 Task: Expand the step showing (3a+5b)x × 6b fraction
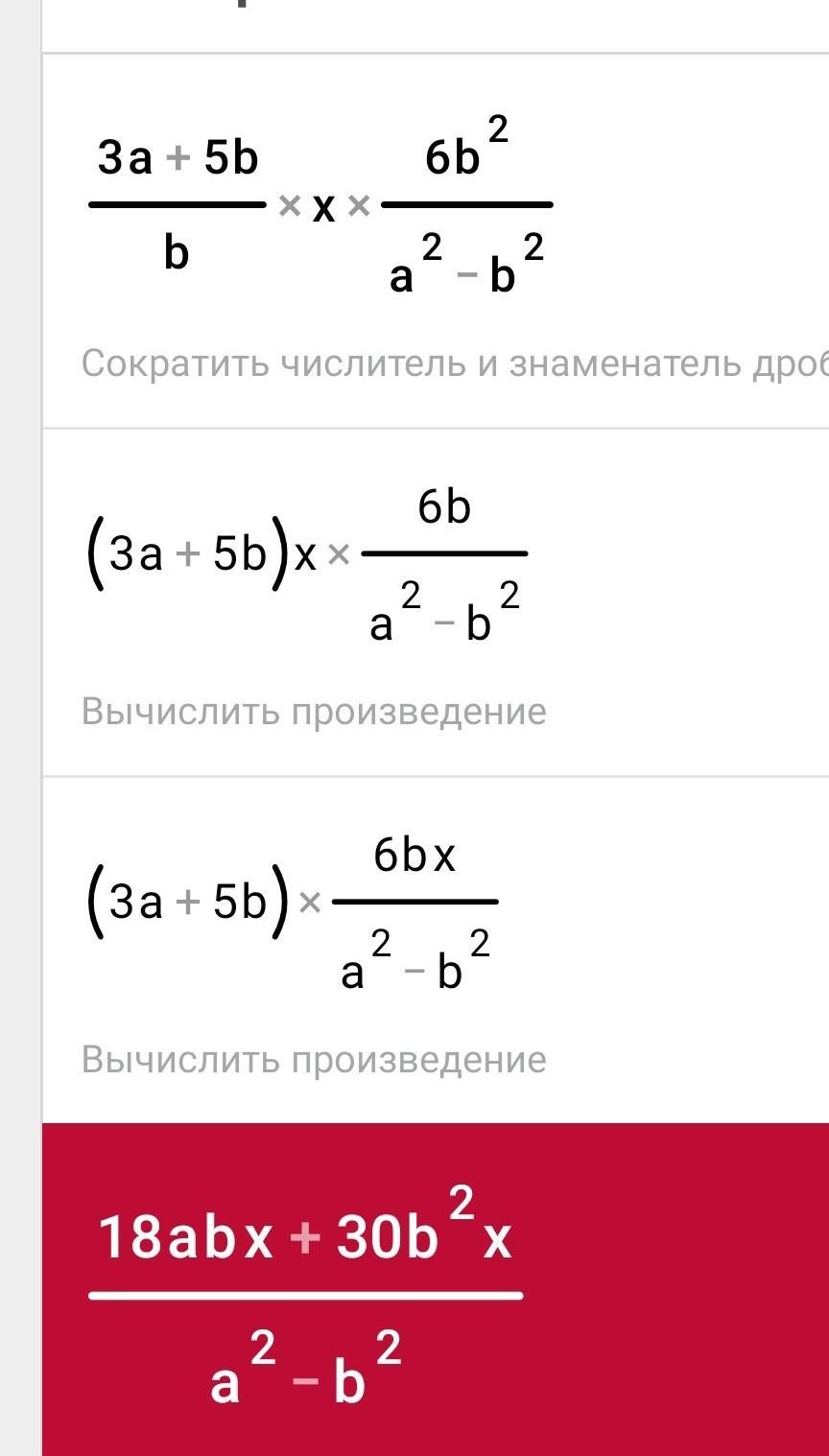coord(436,602)
